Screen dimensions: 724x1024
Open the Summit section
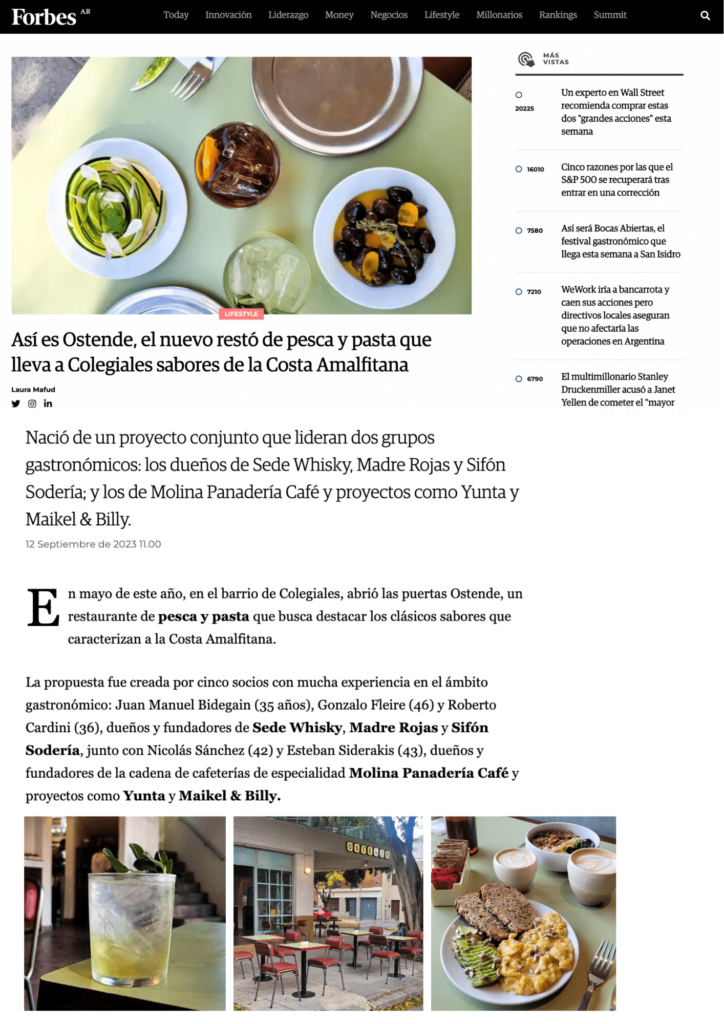click(610, 15)
